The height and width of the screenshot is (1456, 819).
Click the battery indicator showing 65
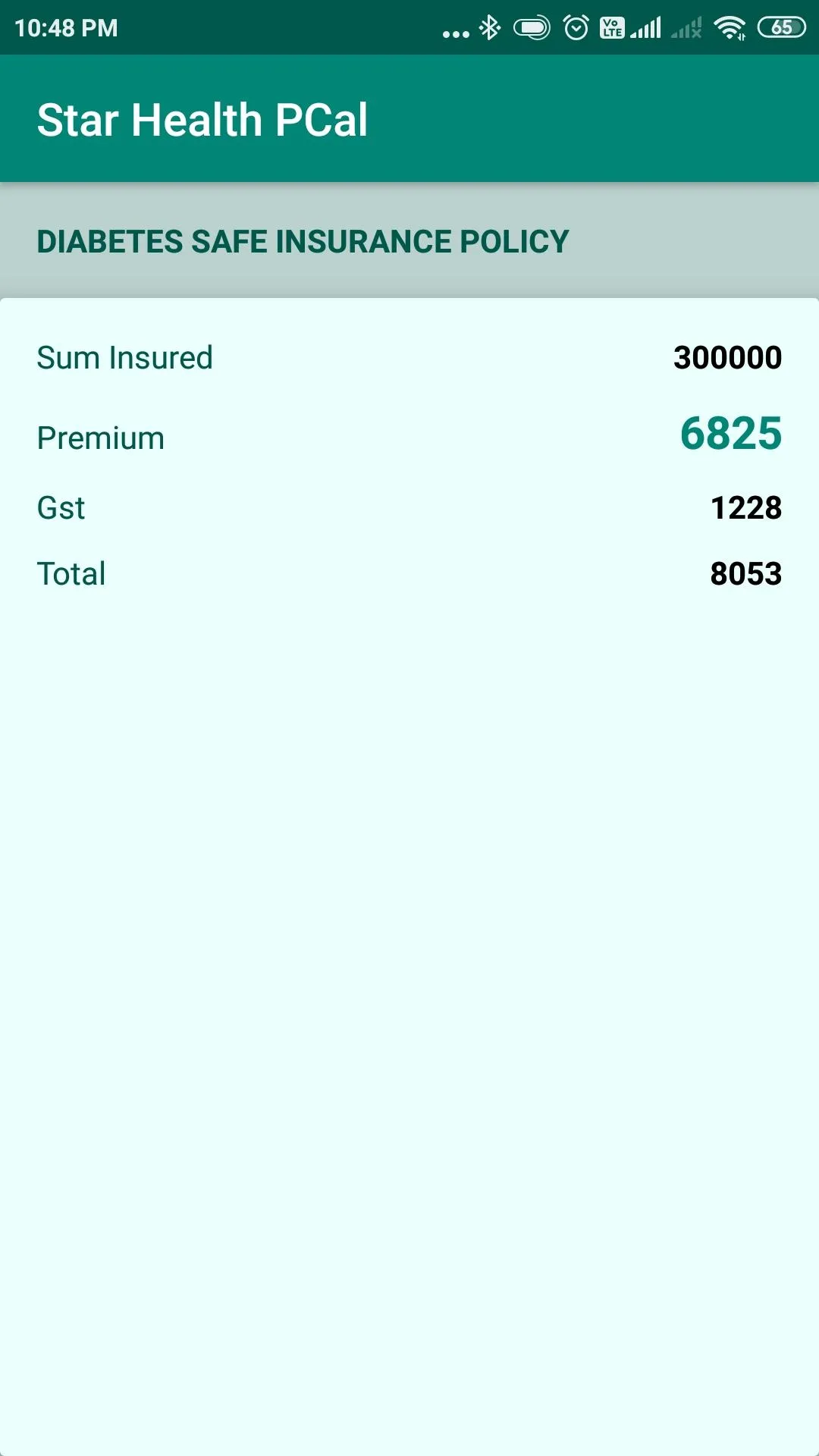(782, 27)
